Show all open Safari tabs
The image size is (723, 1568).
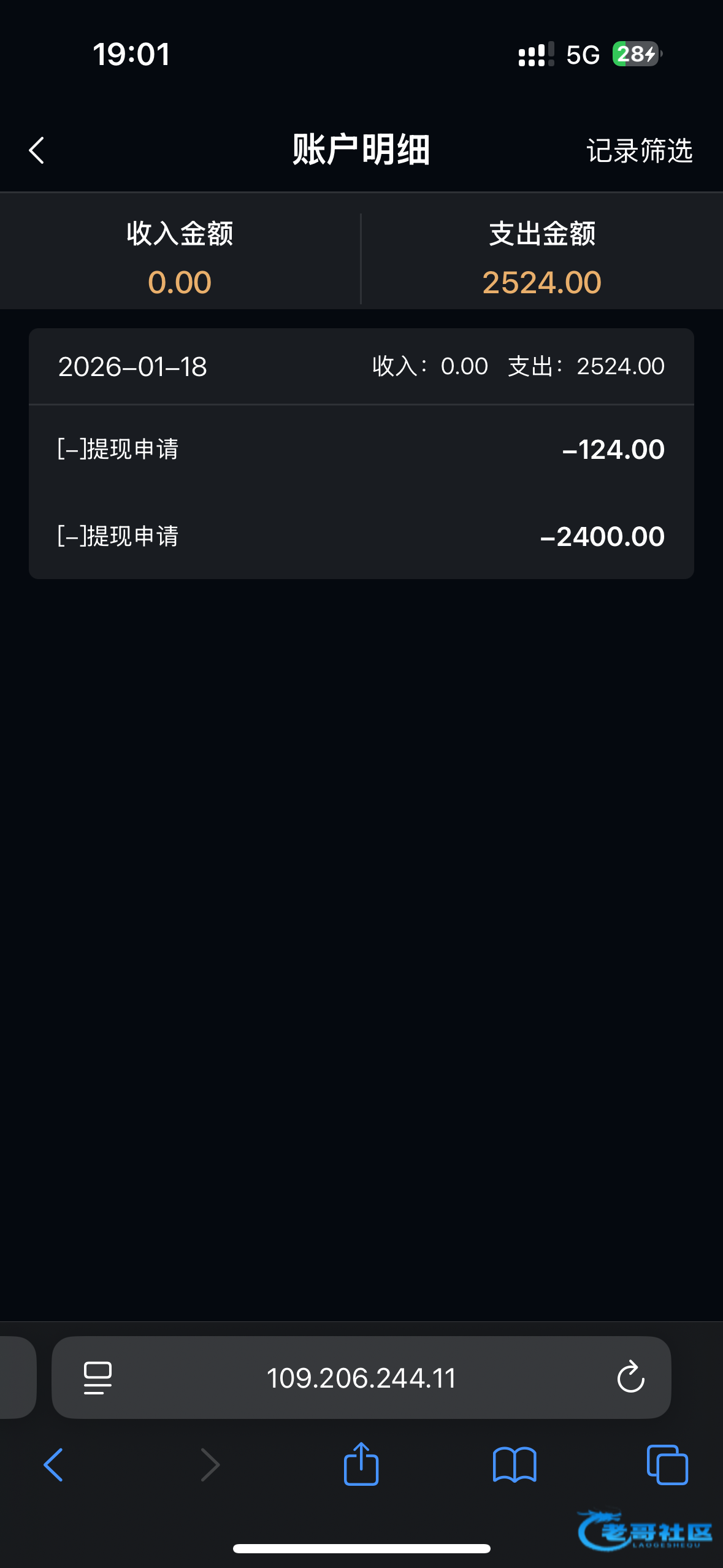click(x=667, y=1465)
